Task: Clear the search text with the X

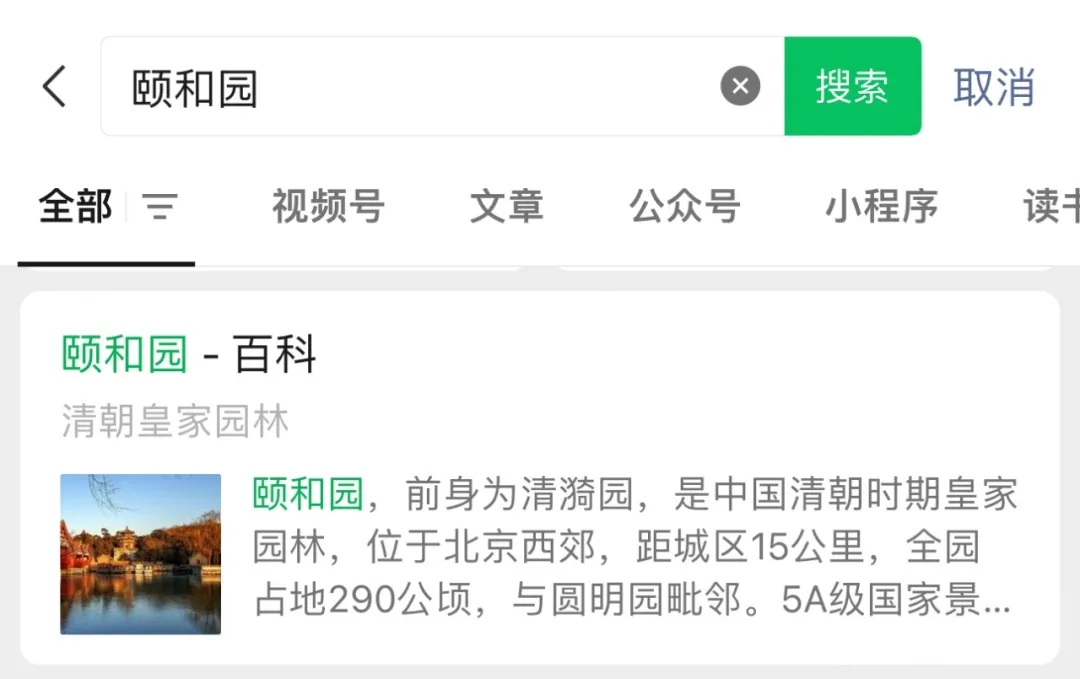Action: (x=740, y=87)
